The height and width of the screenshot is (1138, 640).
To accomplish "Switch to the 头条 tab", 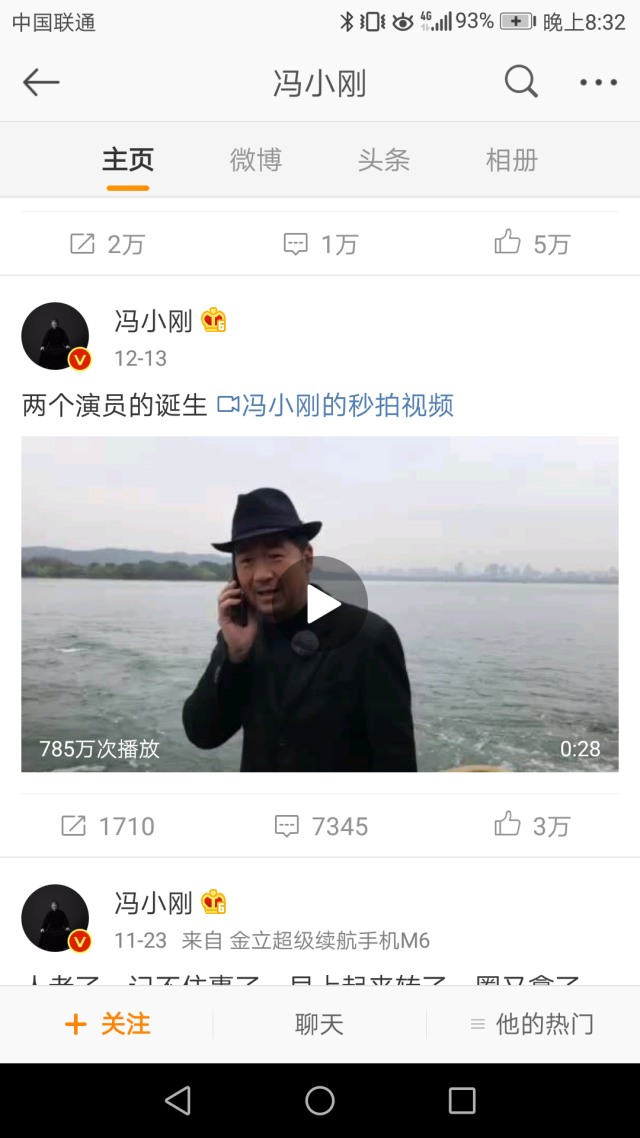I will point(384,160).
